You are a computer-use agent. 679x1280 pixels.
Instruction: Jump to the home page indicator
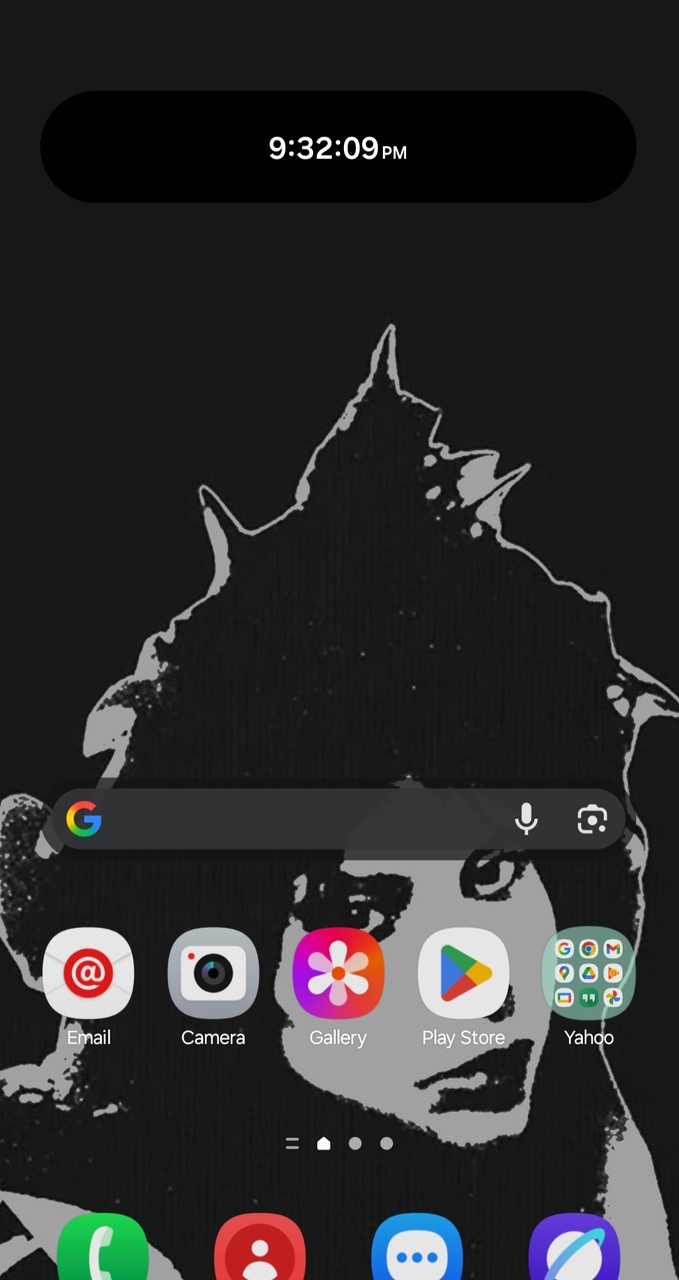pyautogui.click(x=323, y=1143)
